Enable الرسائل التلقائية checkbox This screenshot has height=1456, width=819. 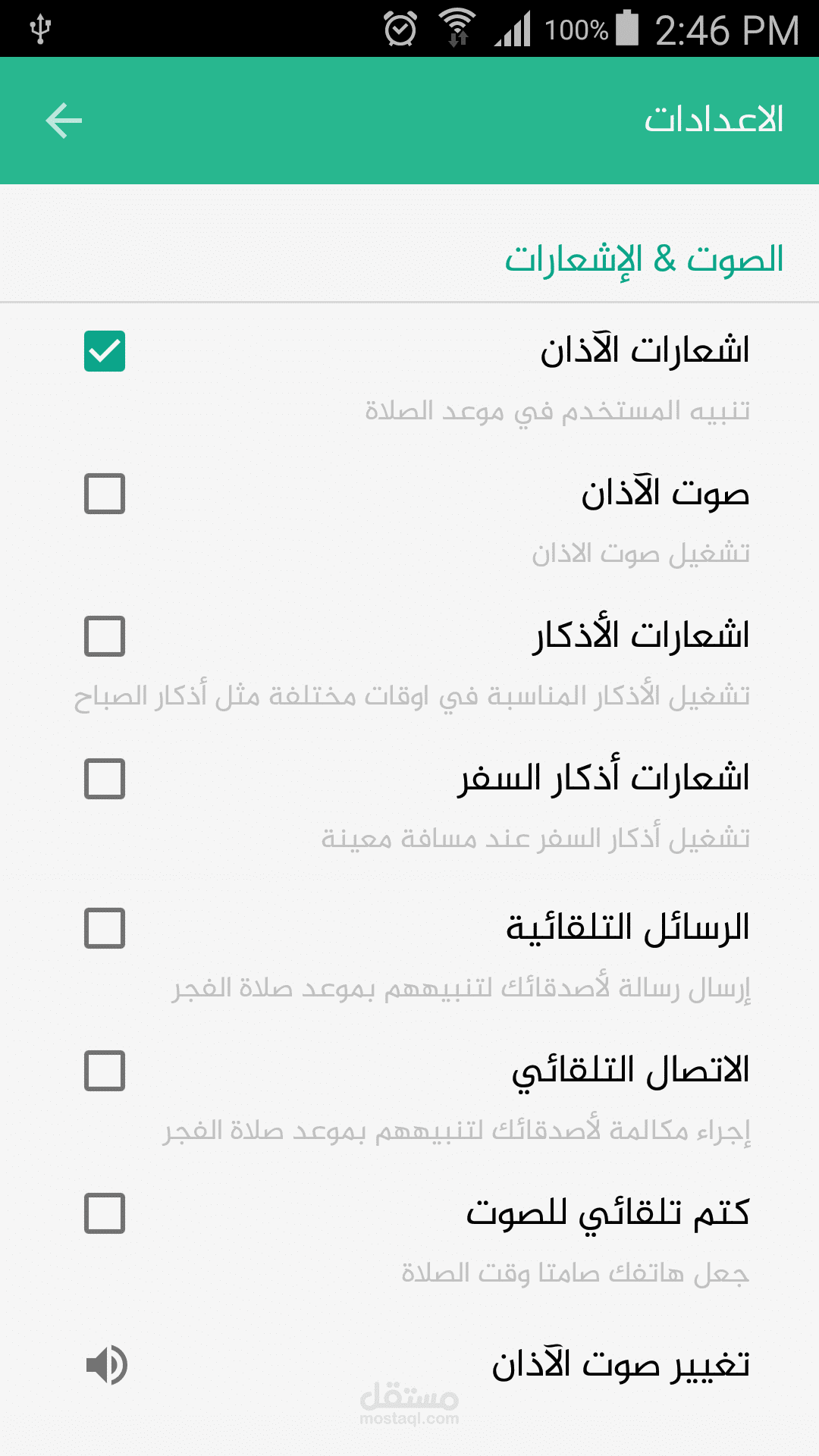[x=105, y=928]
